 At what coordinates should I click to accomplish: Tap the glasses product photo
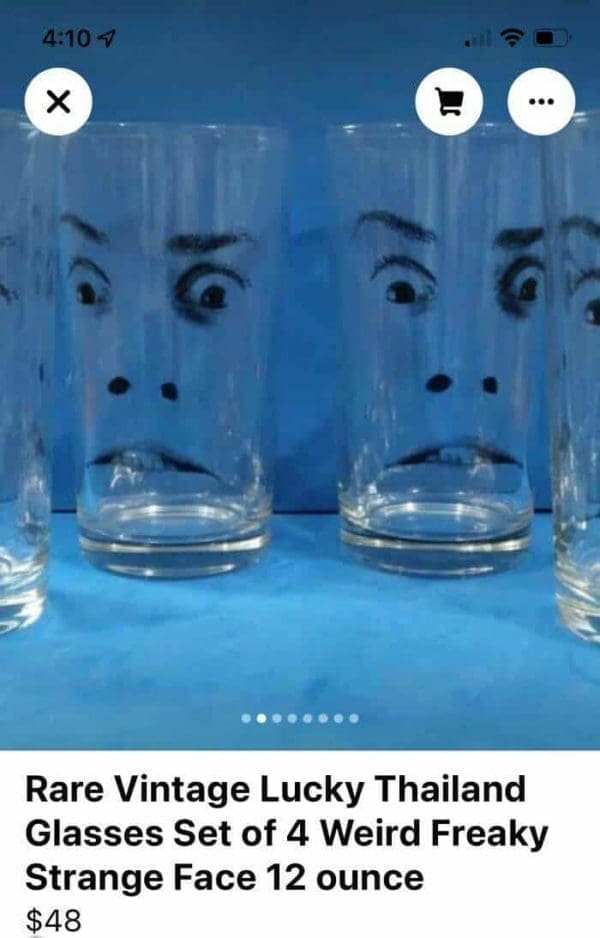click(300, 400)
